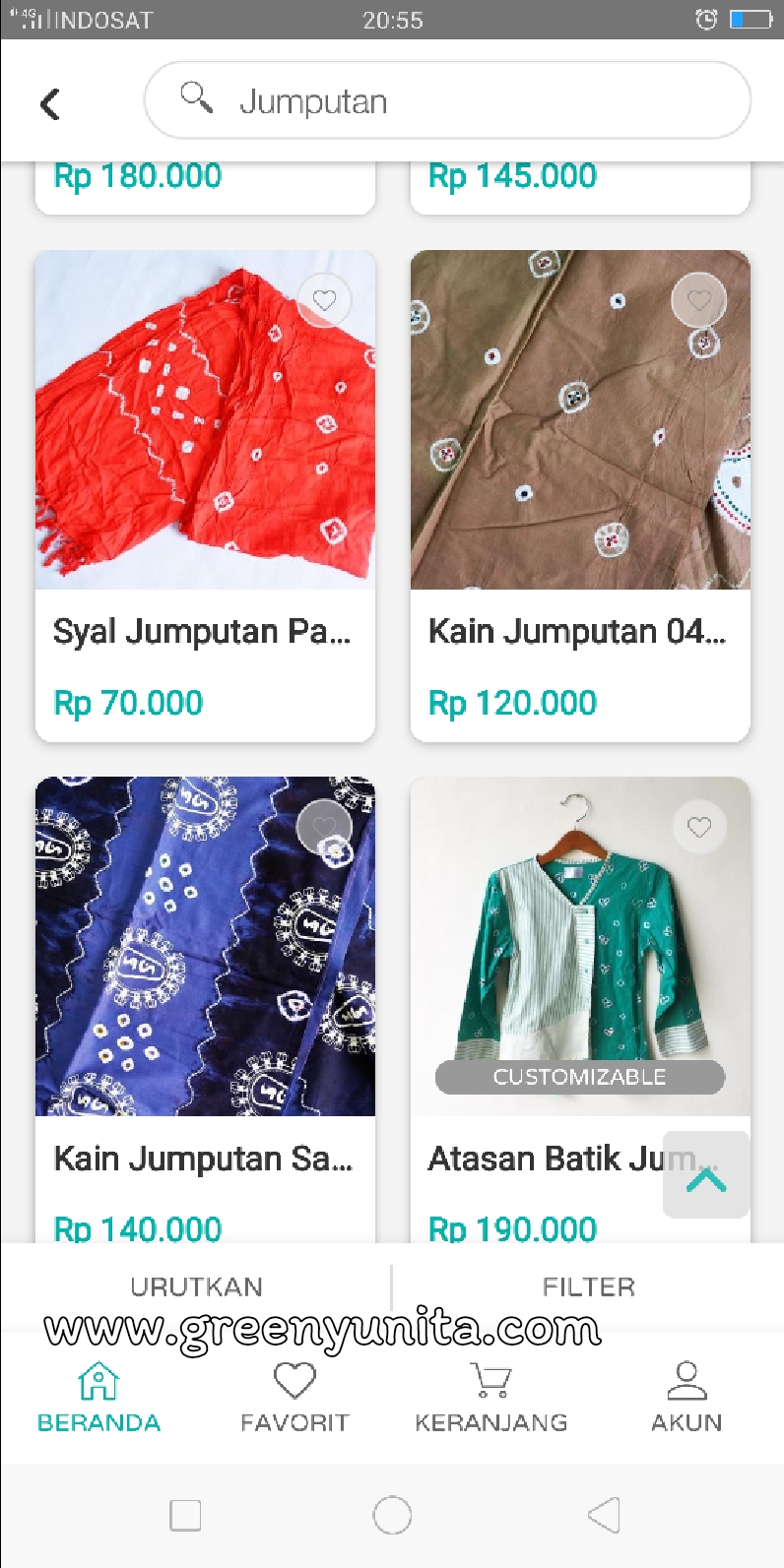Open the Urutkan sort options

click(x=196, y=1286)
